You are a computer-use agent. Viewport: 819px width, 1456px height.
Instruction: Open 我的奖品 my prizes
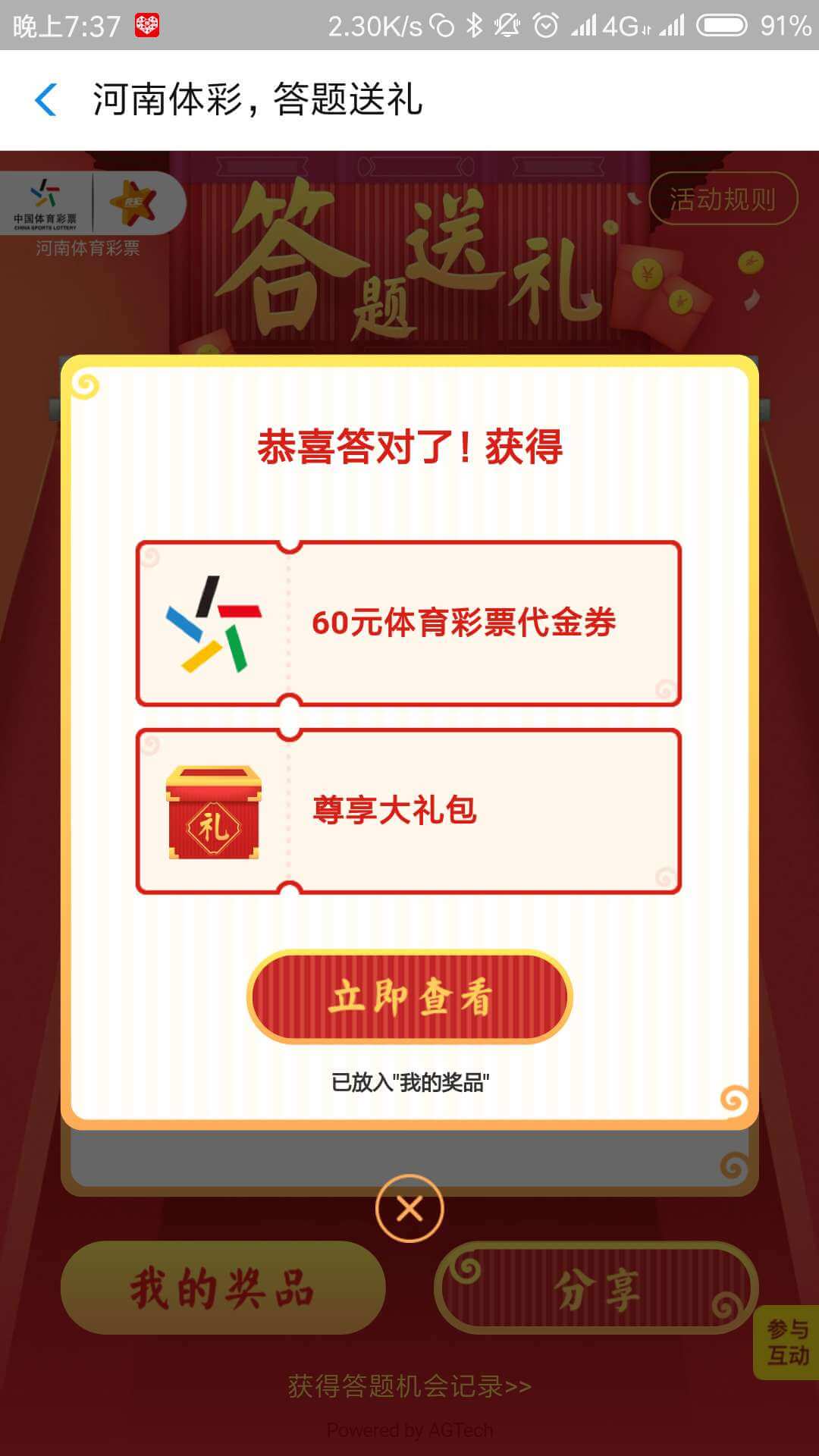223,1288
